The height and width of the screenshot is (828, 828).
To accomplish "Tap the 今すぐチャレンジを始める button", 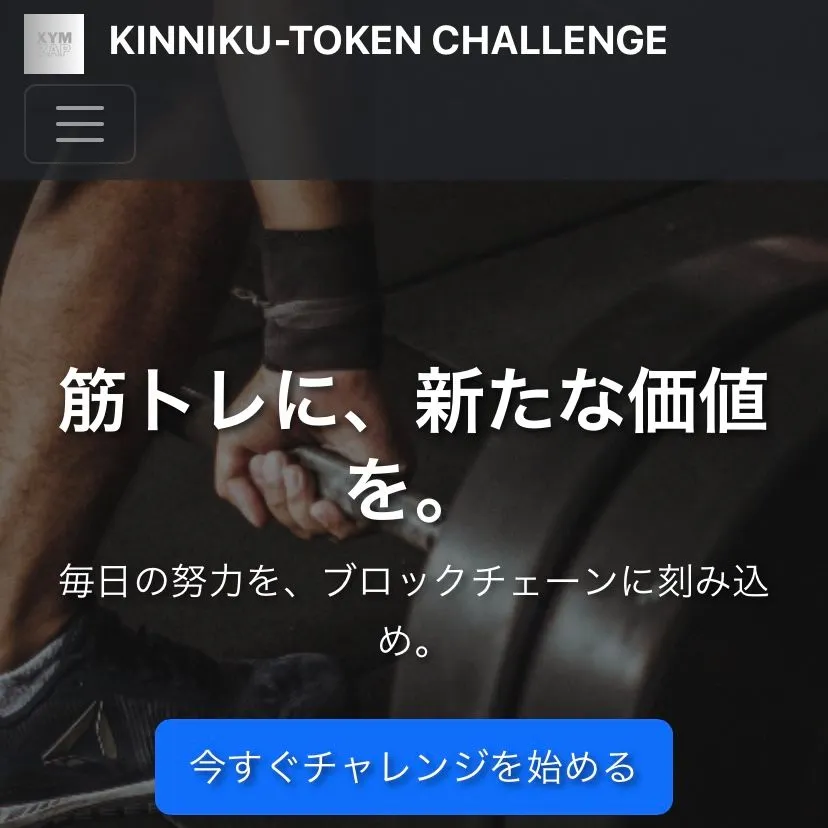I will [413, 766].
